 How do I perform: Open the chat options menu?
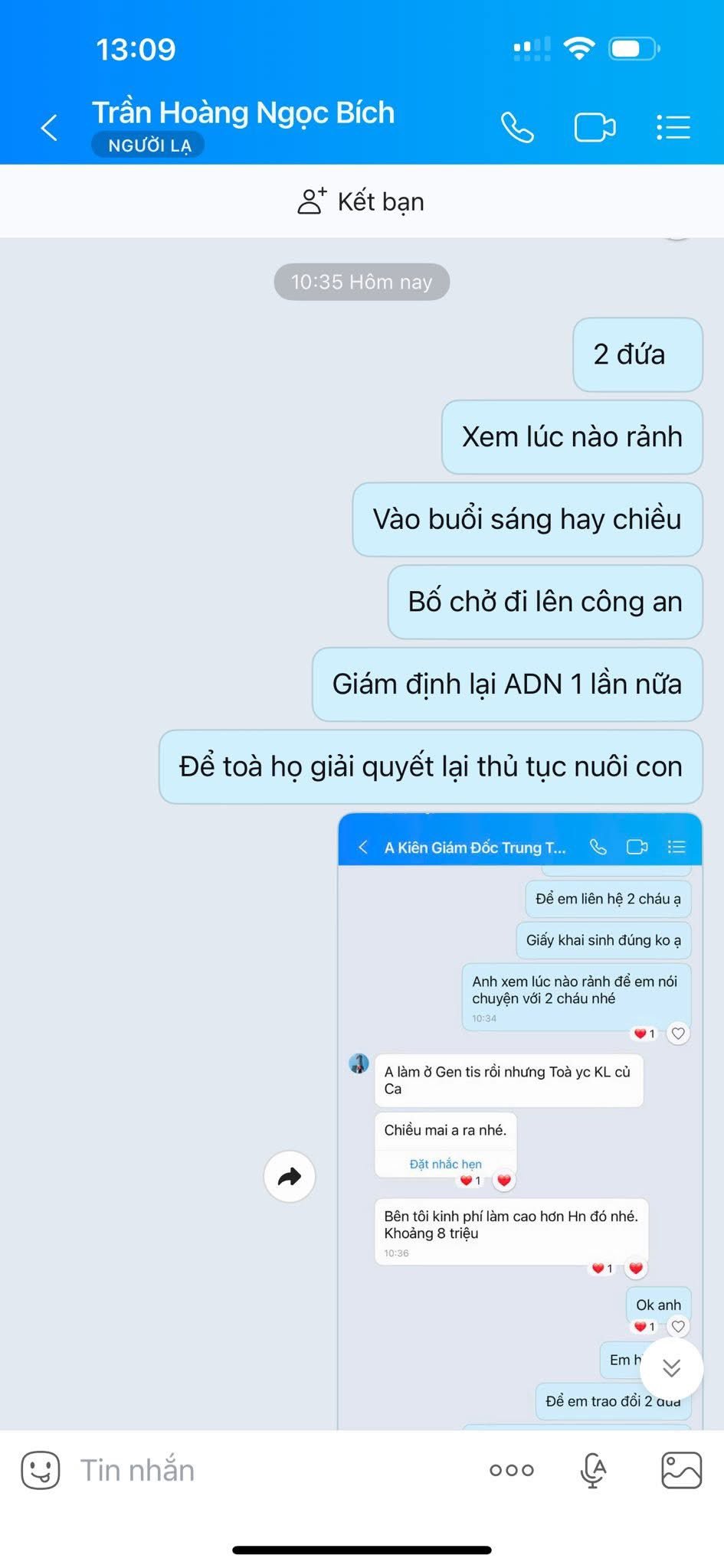tap(673, 127)
